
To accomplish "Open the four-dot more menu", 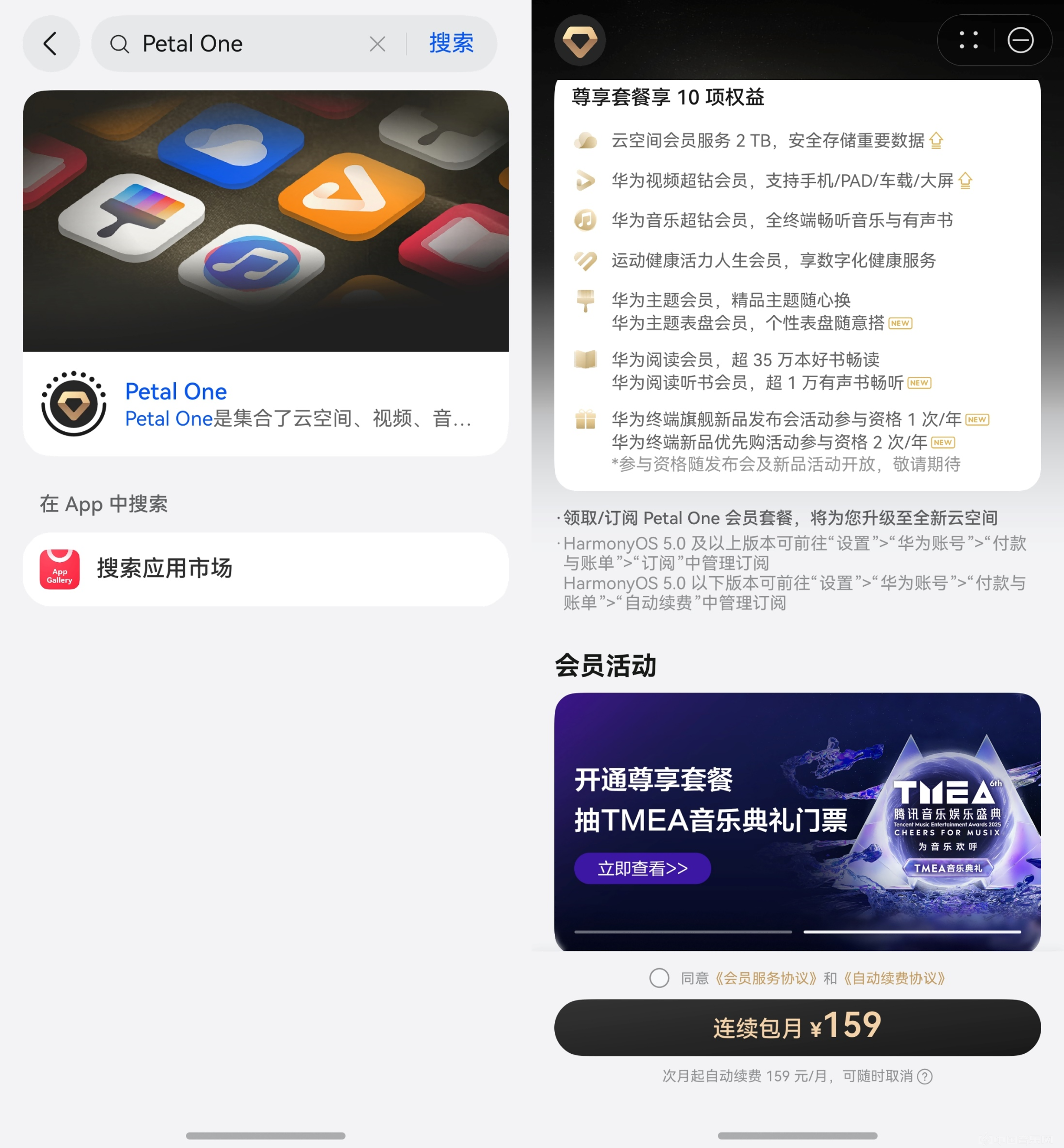I will (x=968, y=40).
